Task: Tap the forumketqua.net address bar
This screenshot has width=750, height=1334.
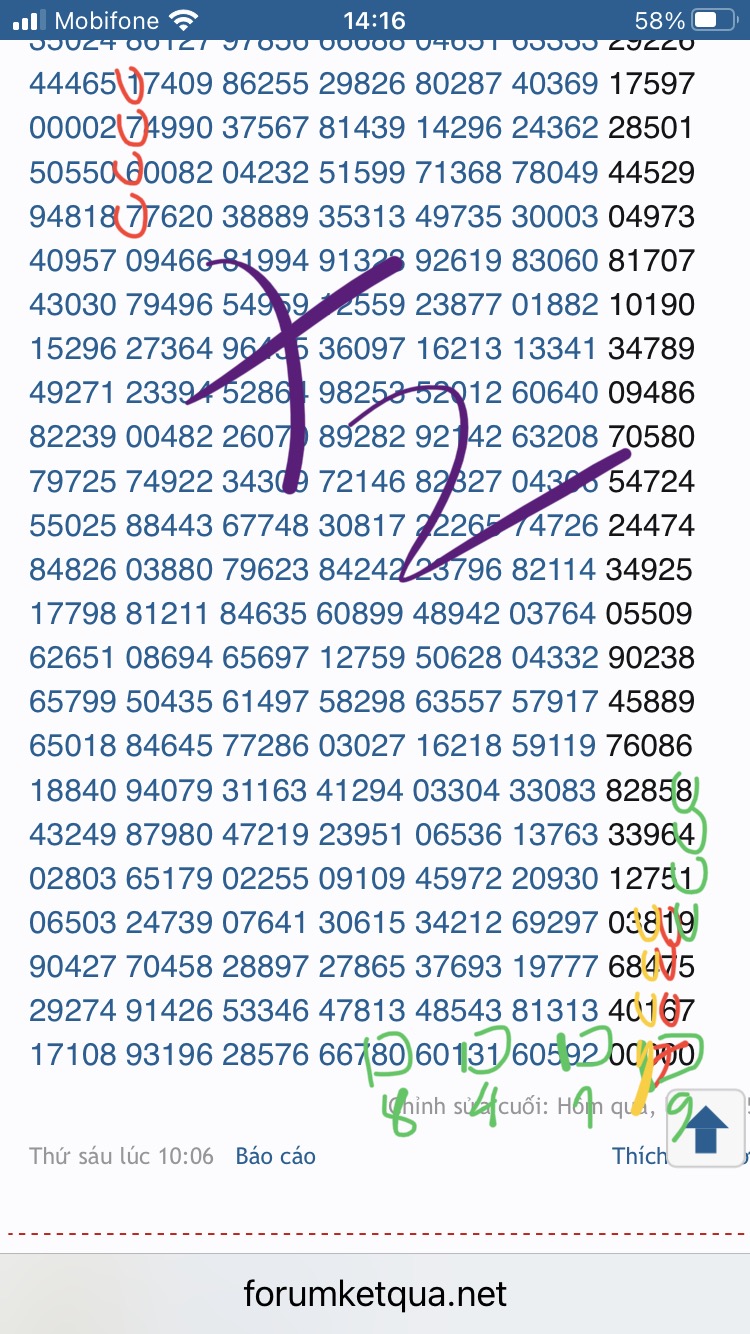Action: pos(375,1294)
